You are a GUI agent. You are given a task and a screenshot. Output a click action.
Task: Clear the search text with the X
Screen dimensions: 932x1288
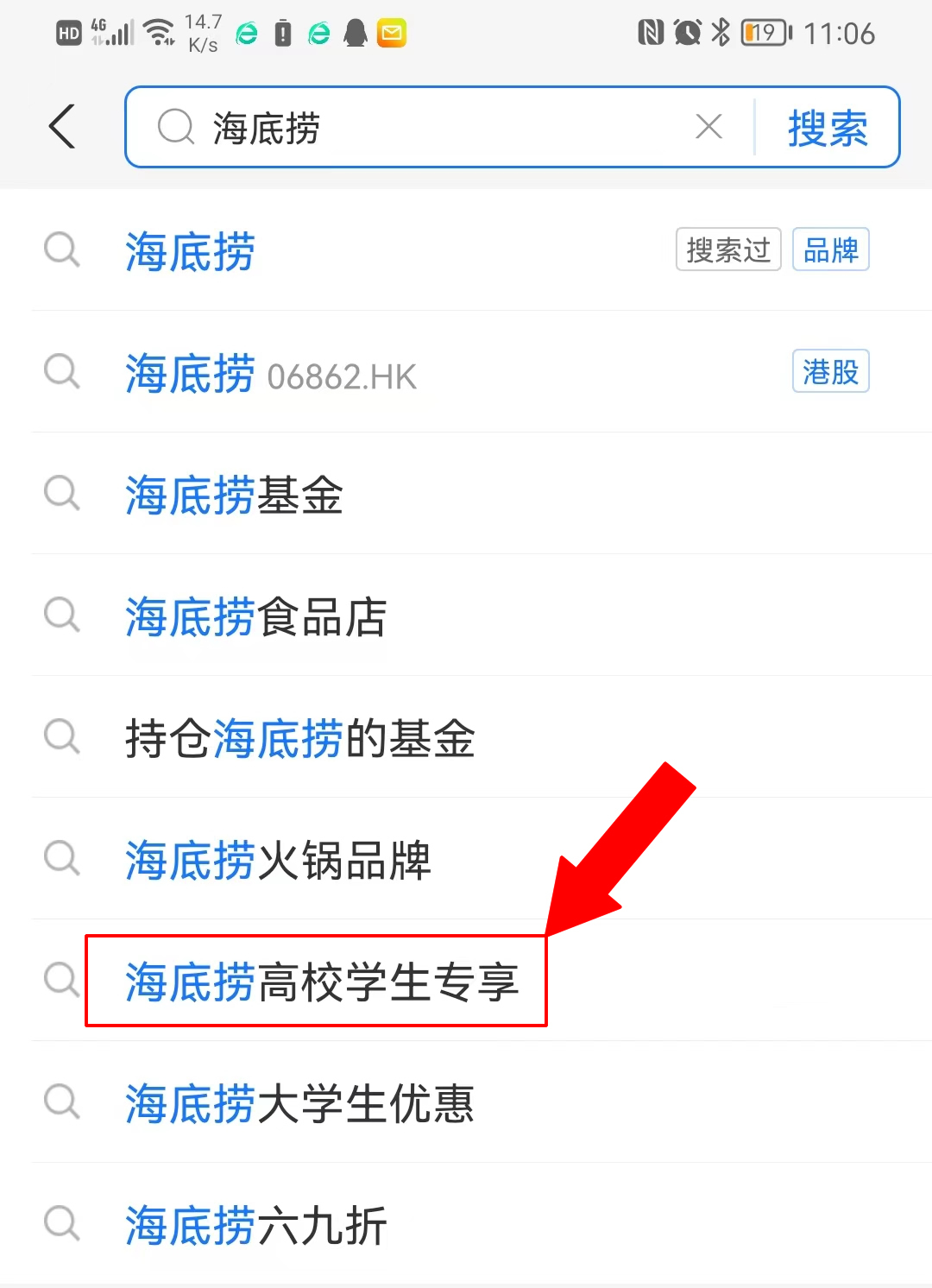point(708,128)
